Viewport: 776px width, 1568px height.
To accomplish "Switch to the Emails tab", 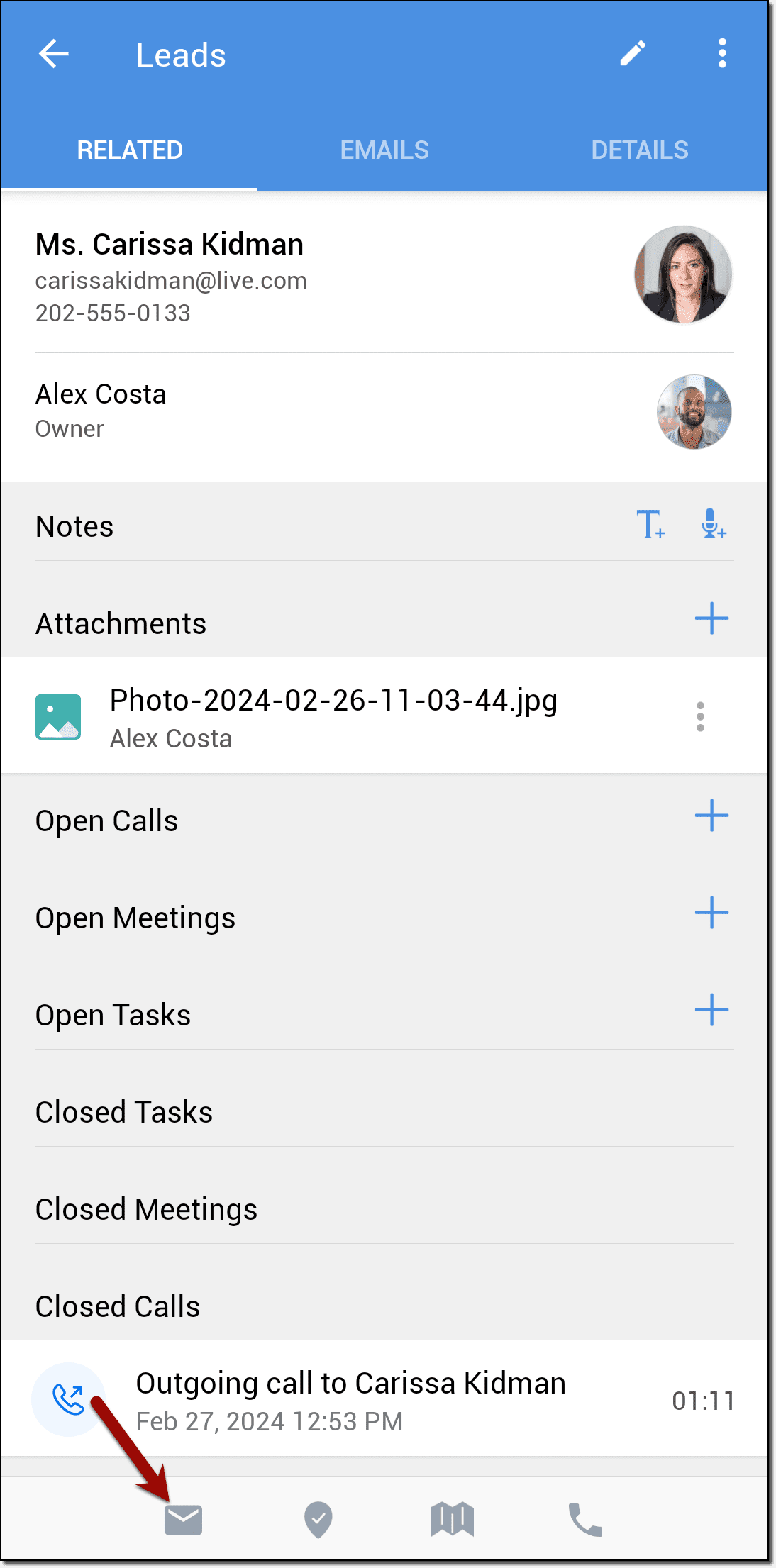I will pyautogui.click(x=384, y=150).
